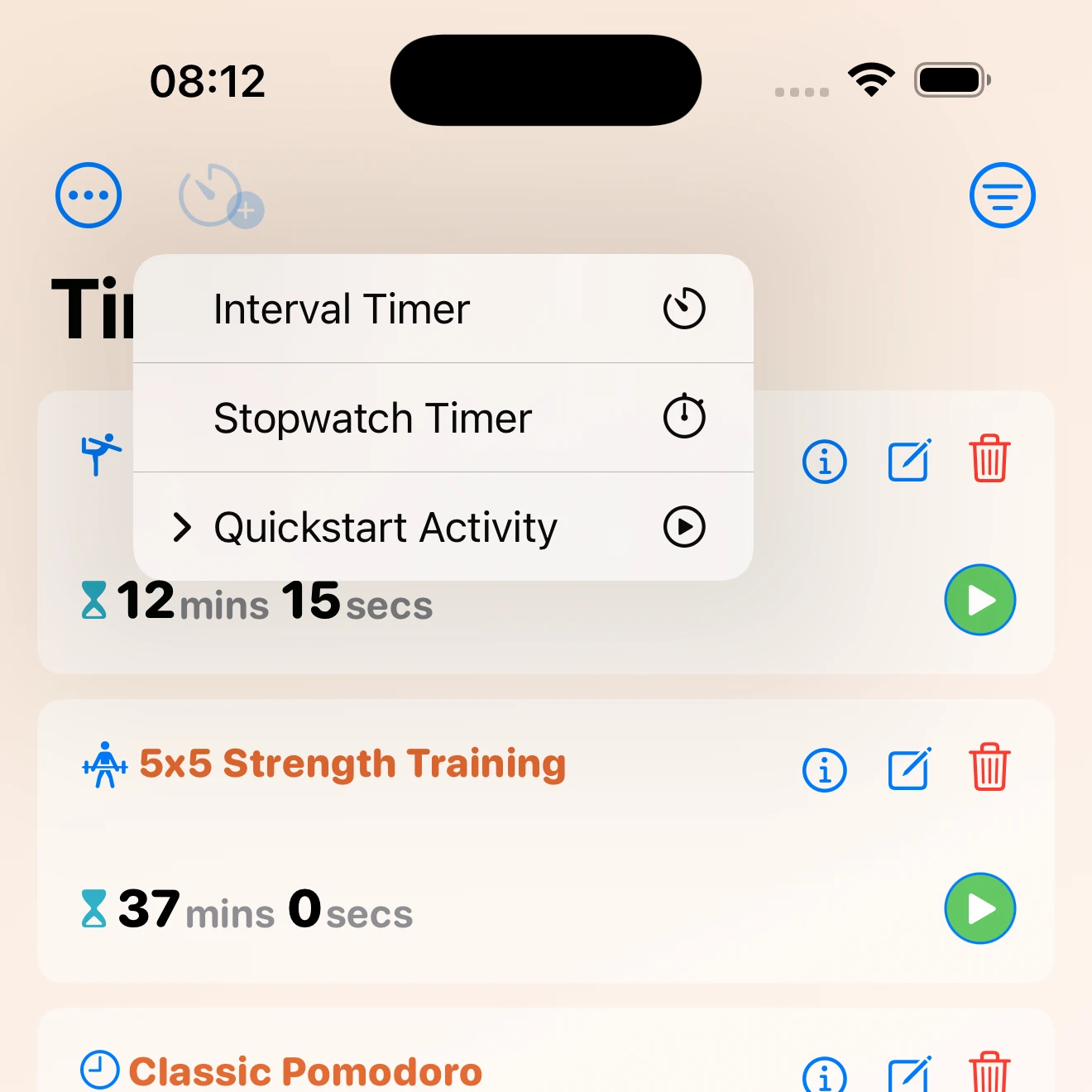
Task: Edit the Classic Pomodoro timer
Action: point(908,1075)
